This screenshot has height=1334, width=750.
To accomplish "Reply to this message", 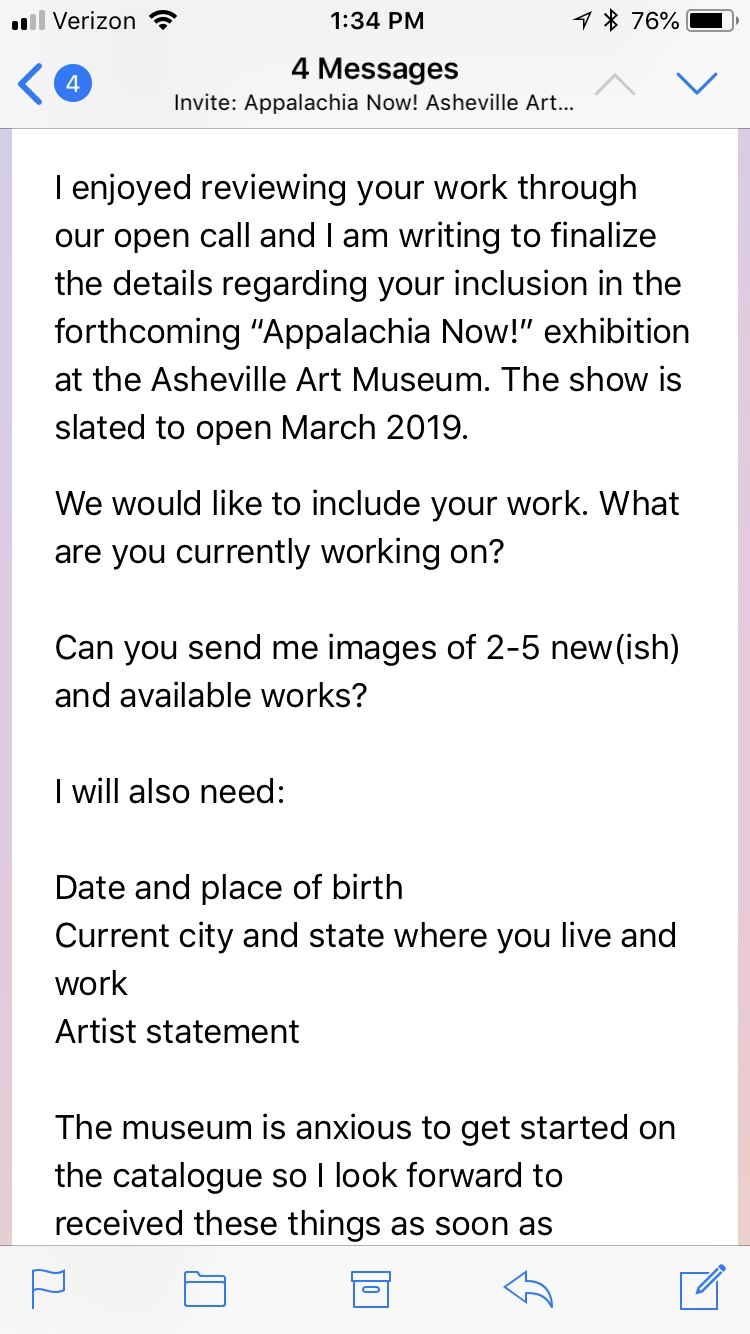I will (x=529, y=1288).
